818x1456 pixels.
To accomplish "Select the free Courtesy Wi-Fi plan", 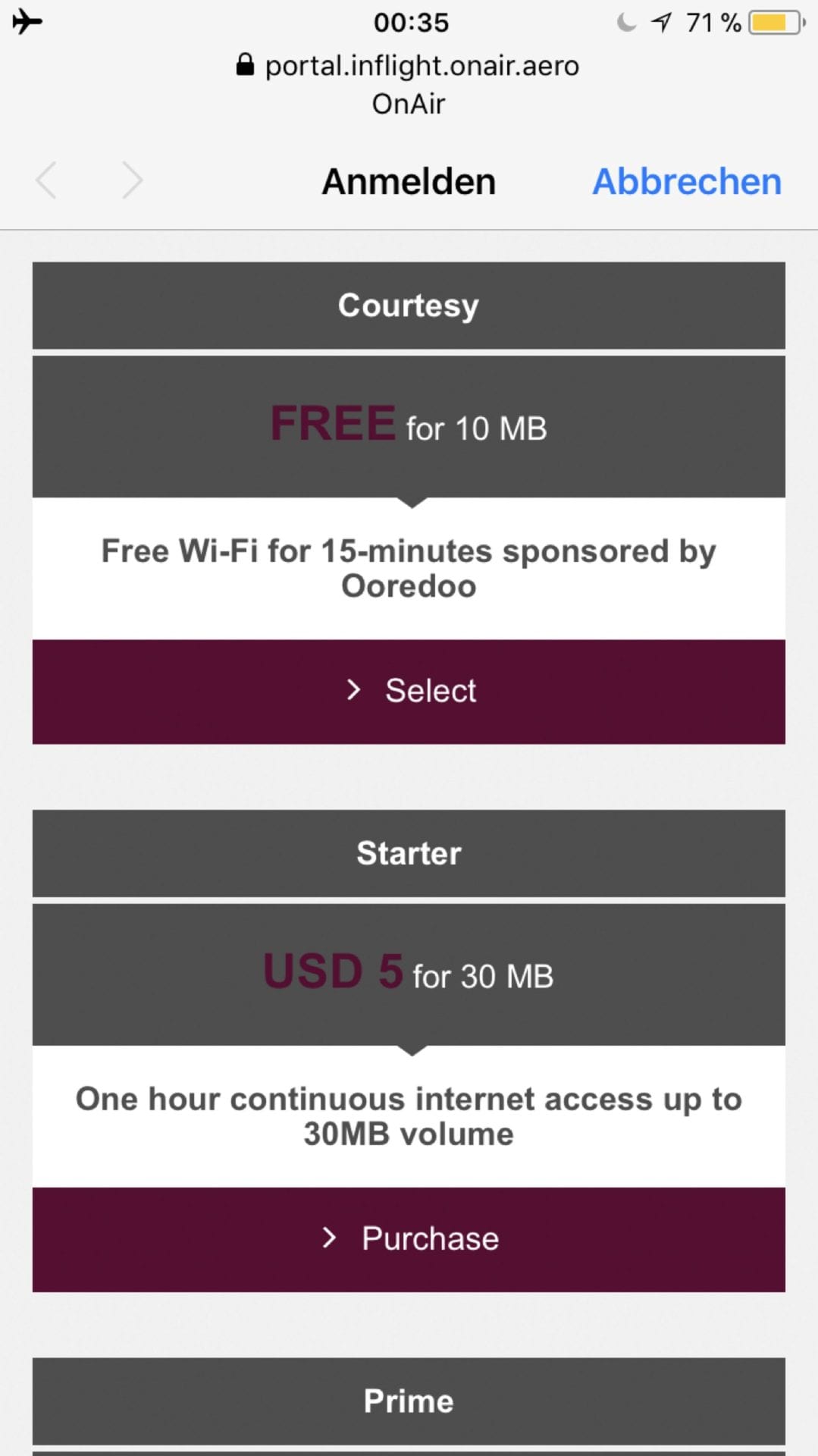I will click(x=409, y=691).
